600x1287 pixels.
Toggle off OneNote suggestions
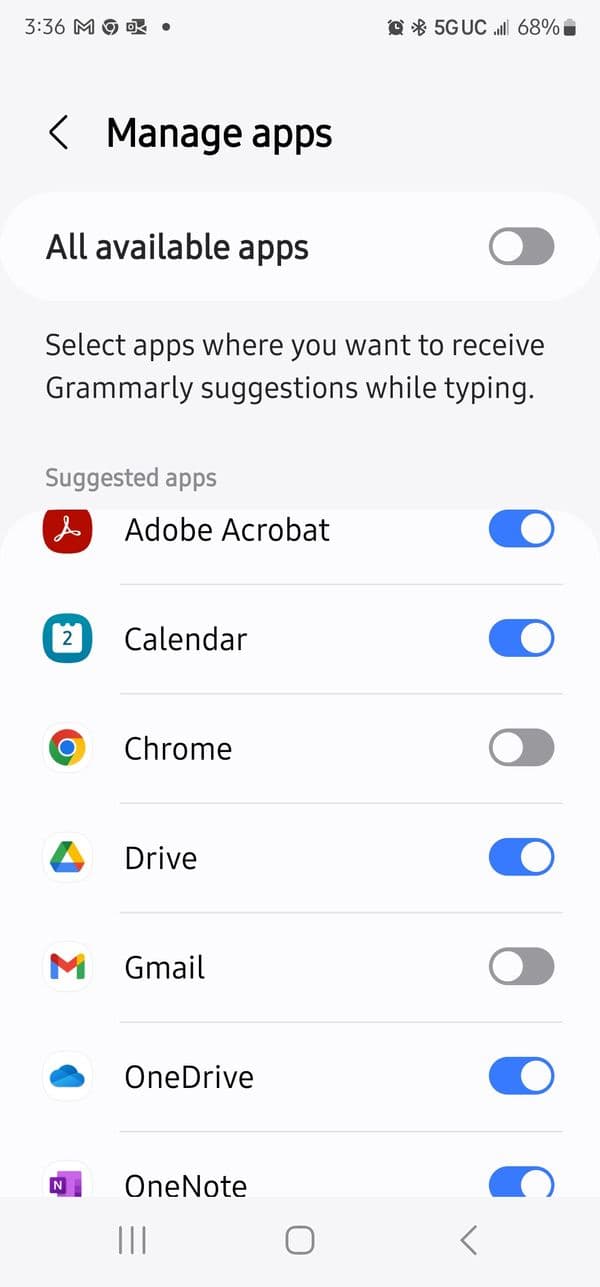point(521,1183)
